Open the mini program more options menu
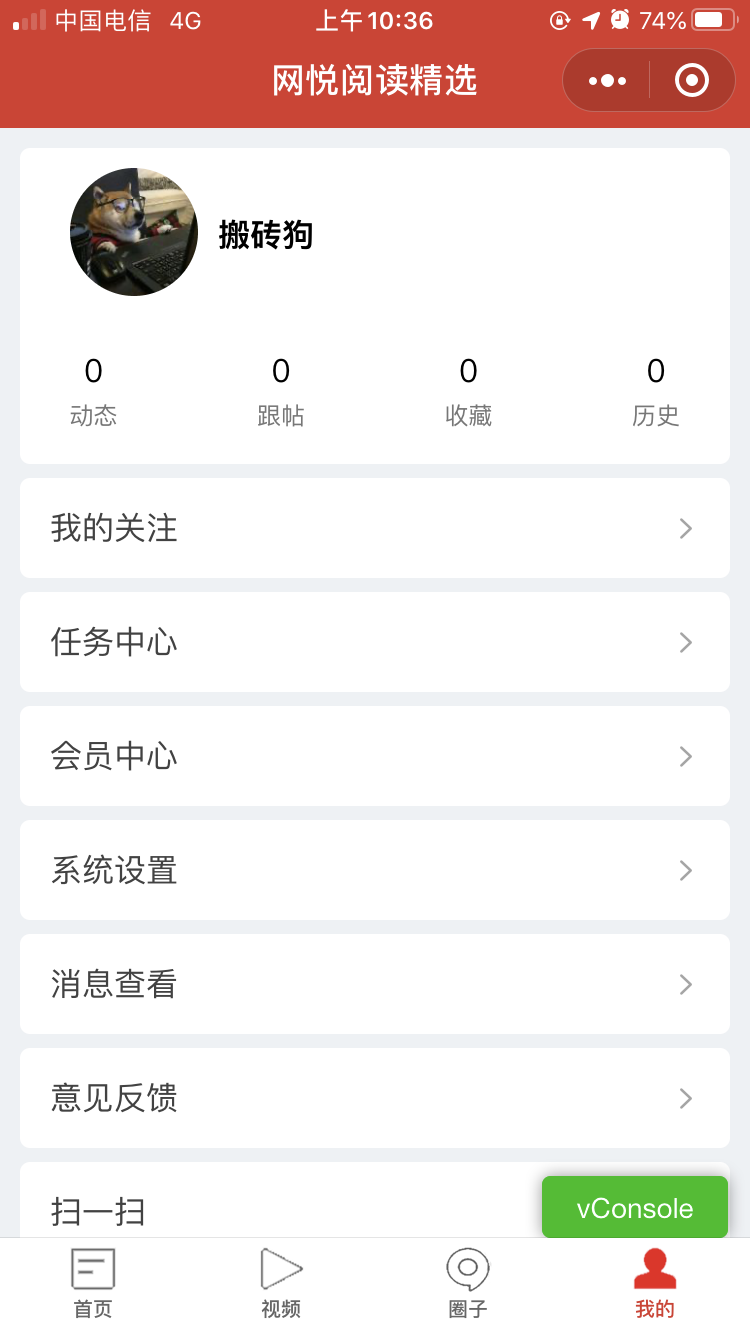Screen dimensions: 750x1334 point(608,80)
